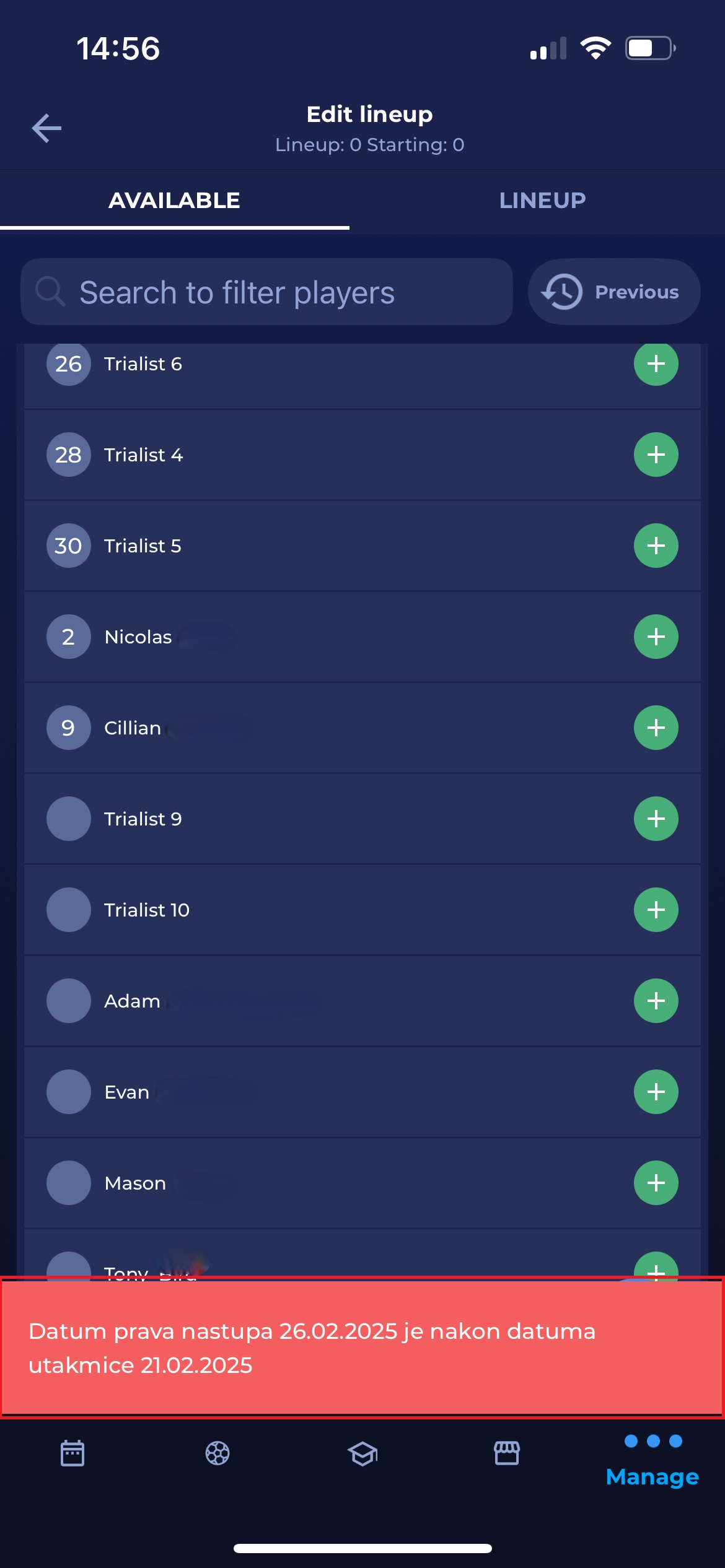Open the football tab in bottom bar
725x1568 pixels.
[x=217, y=1453]
